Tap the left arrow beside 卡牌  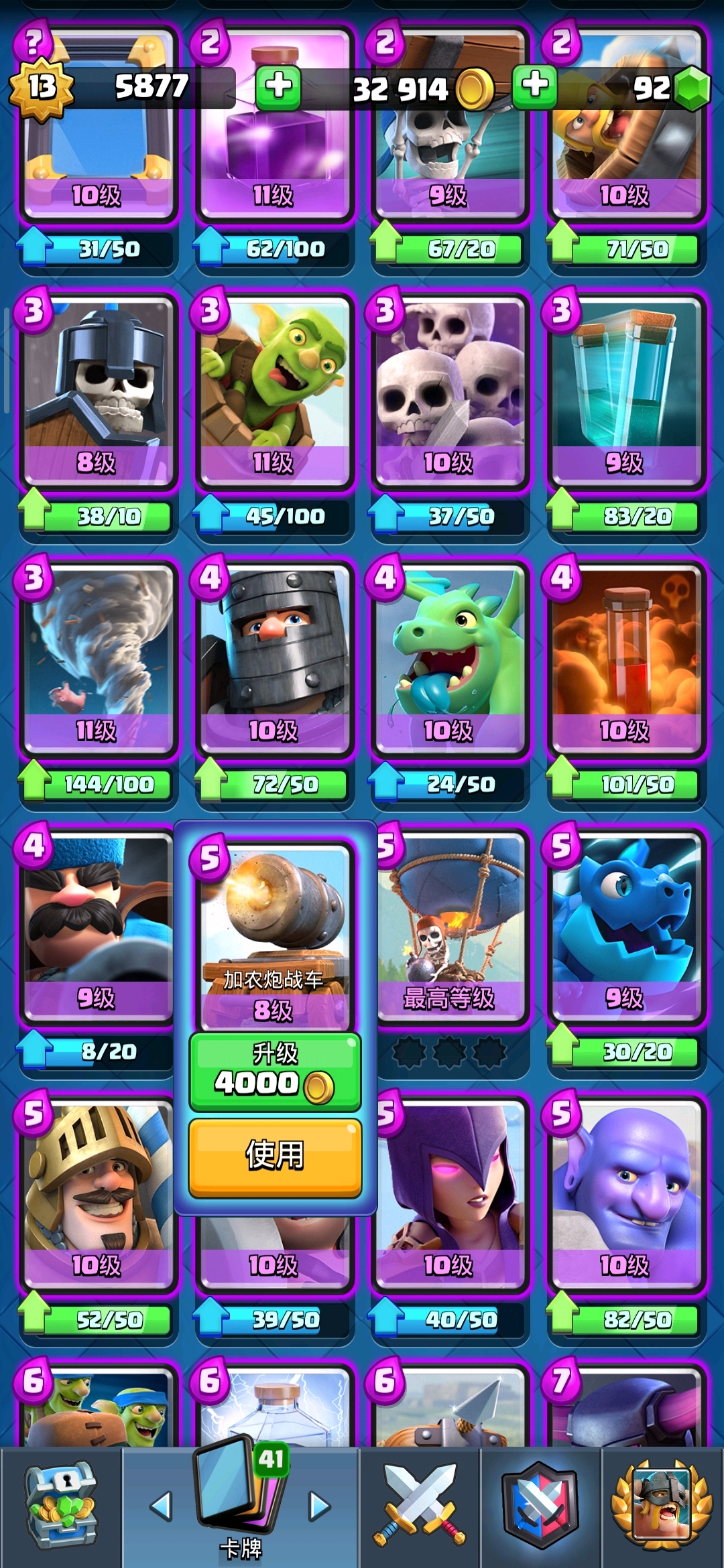click(161, 1506)
